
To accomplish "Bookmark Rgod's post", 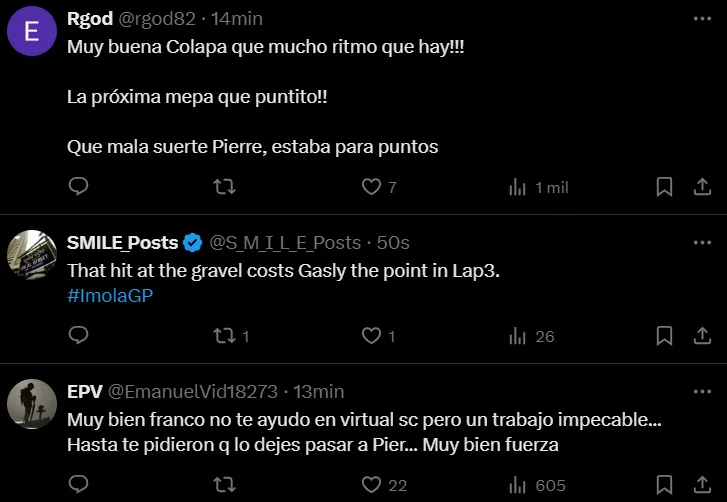I will pos(664,187).
